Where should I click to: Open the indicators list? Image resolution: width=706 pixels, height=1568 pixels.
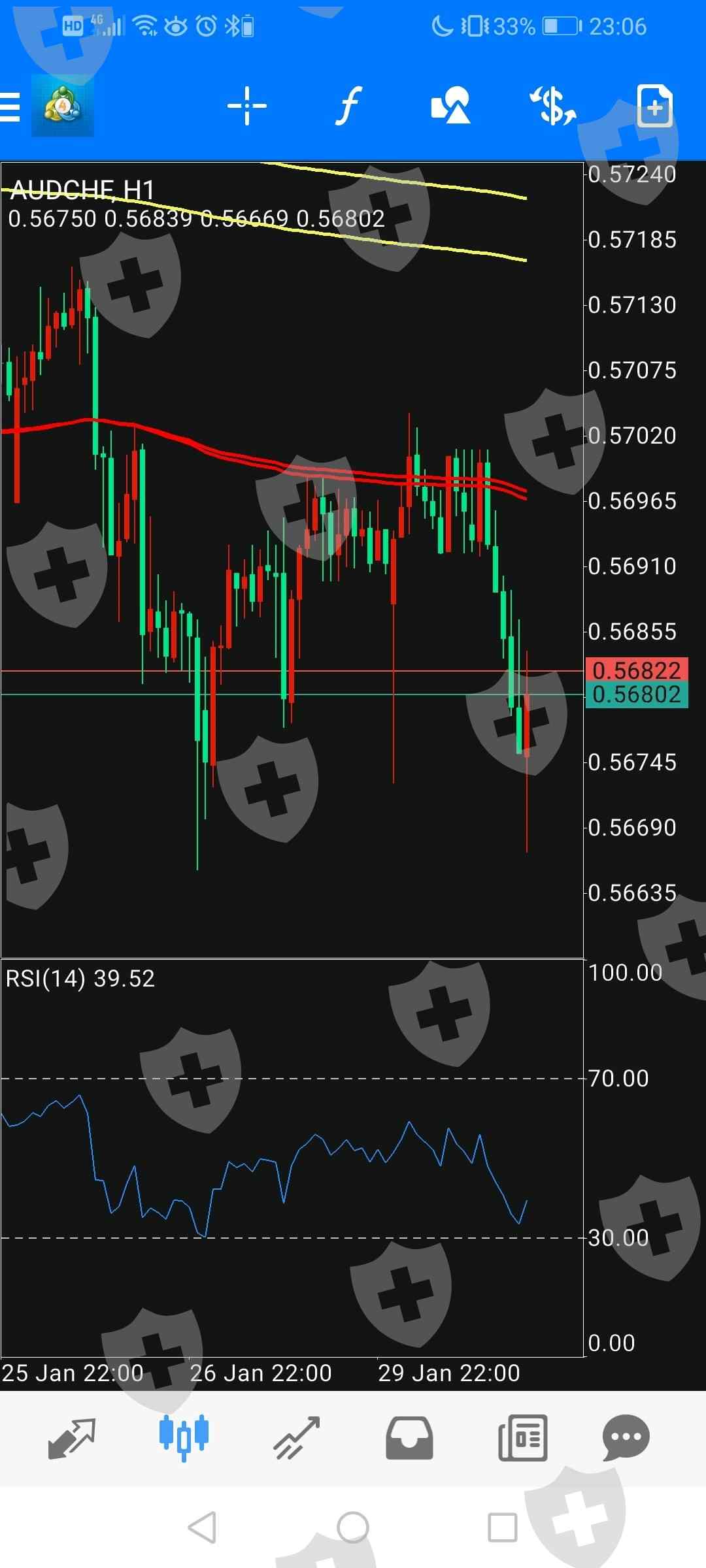(348, 106)
